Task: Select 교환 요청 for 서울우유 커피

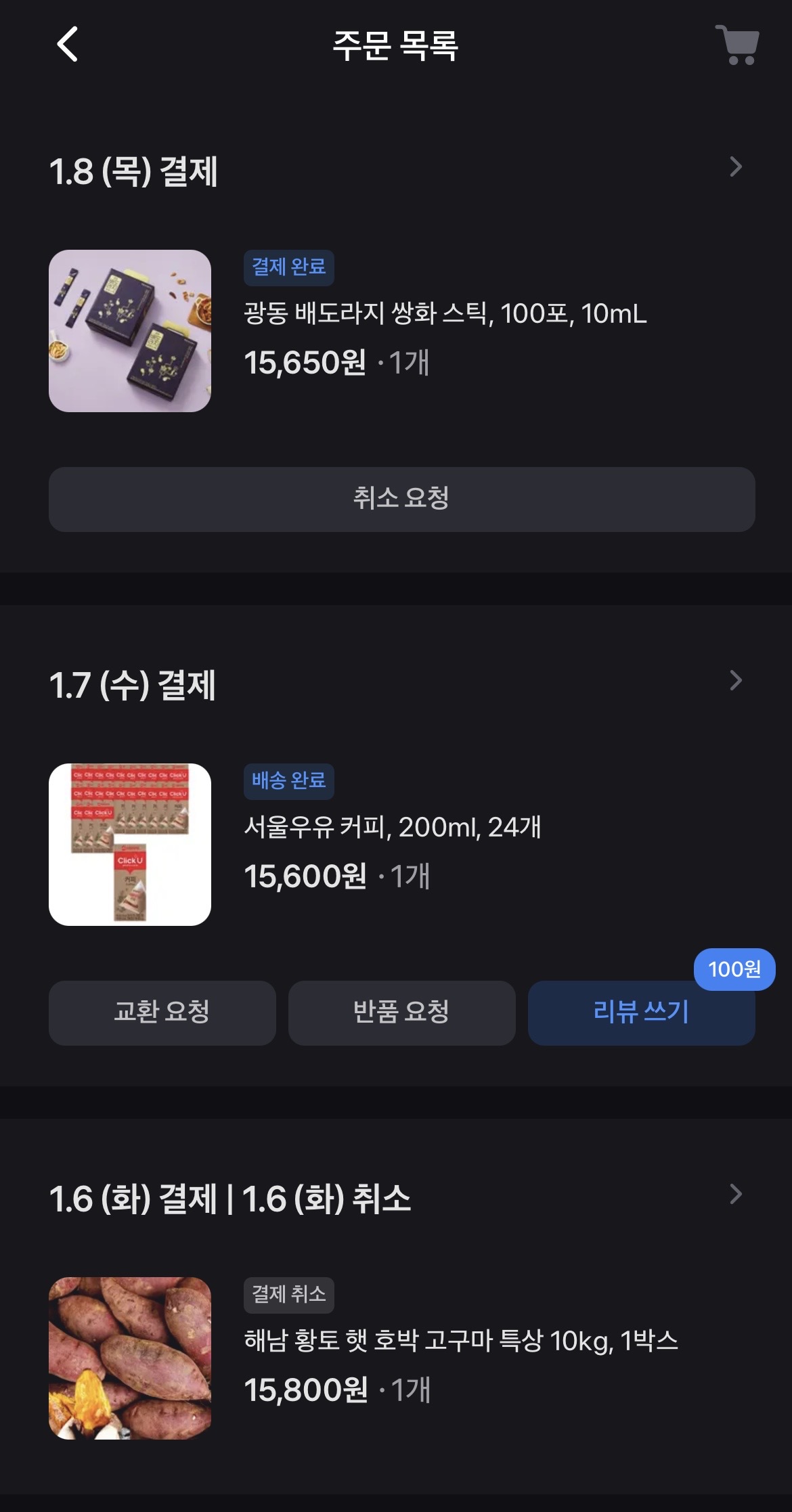Action: click(x=162, y=1013)
